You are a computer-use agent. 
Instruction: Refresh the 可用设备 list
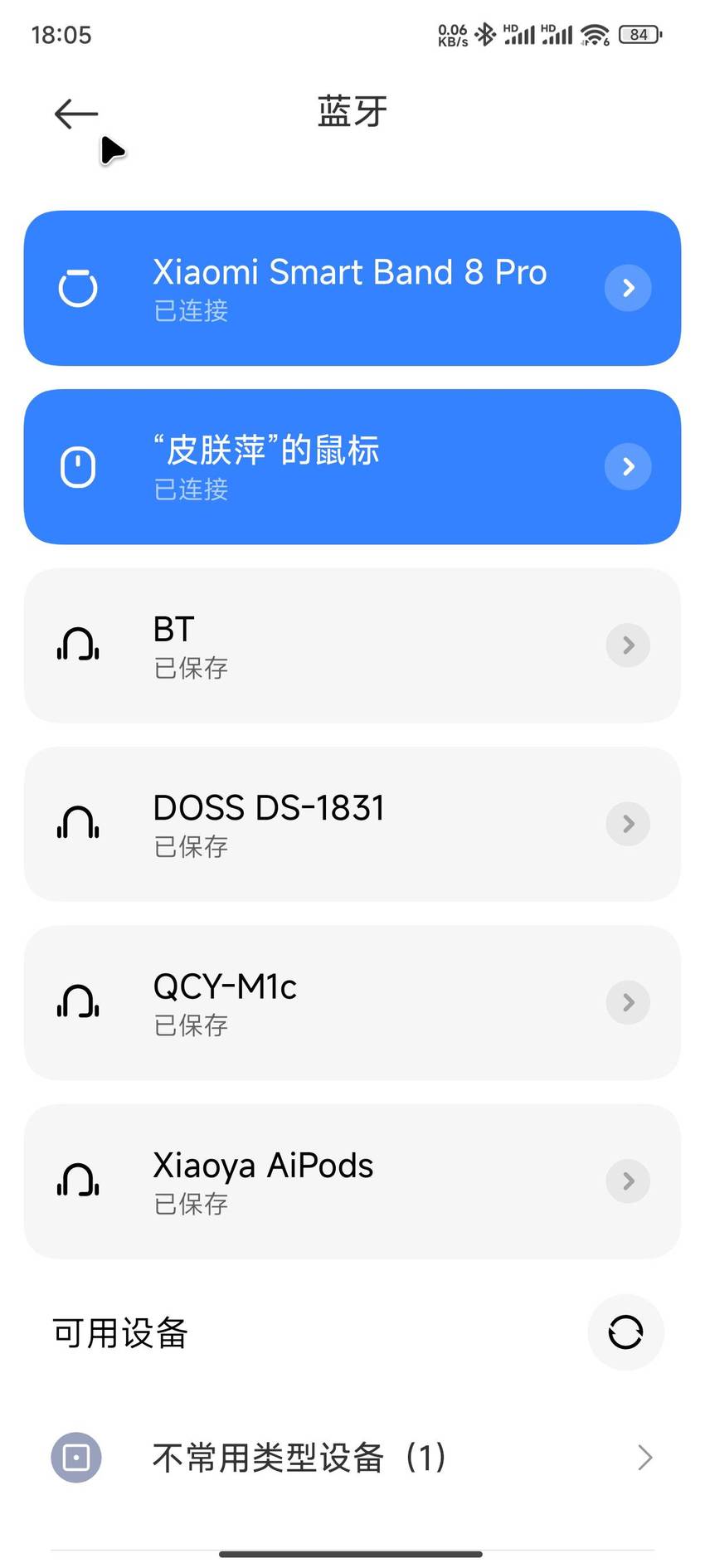click(x=625, y=1332)
